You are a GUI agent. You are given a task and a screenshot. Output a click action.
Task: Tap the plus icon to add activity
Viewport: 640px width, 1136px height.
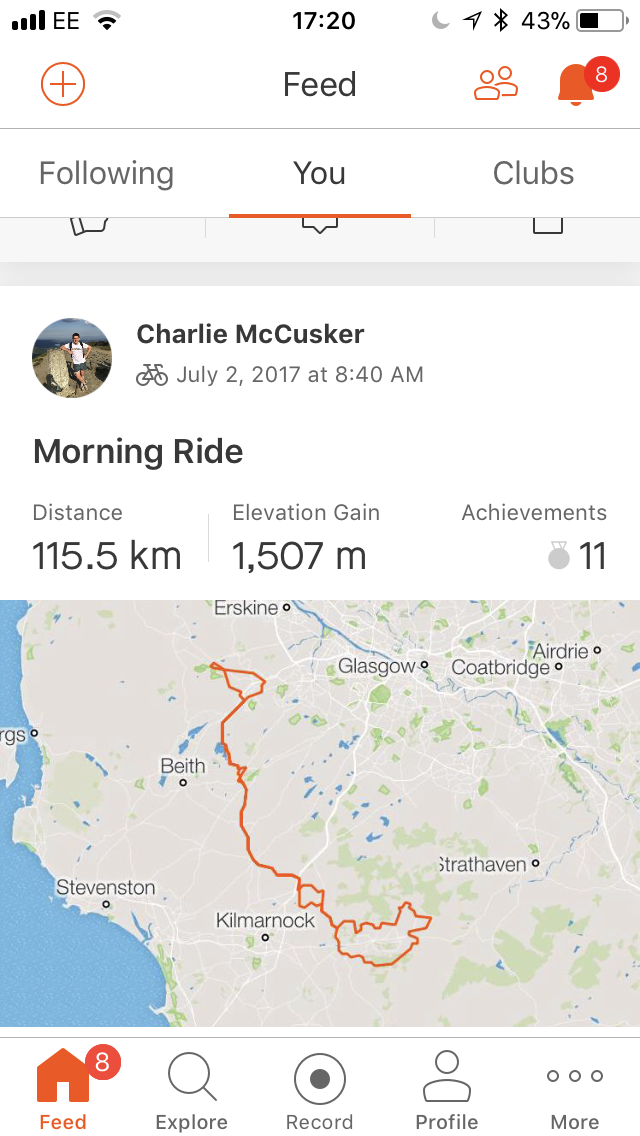[63, 84]
